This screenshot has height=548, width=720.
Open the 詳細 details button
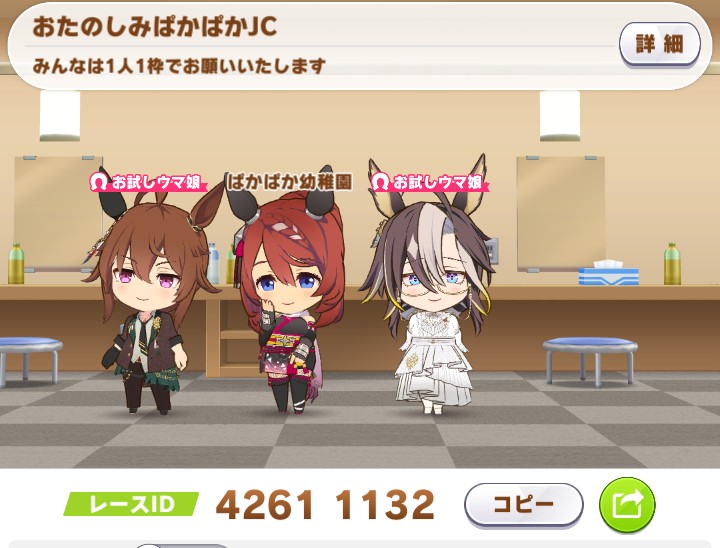click(659, 45)
